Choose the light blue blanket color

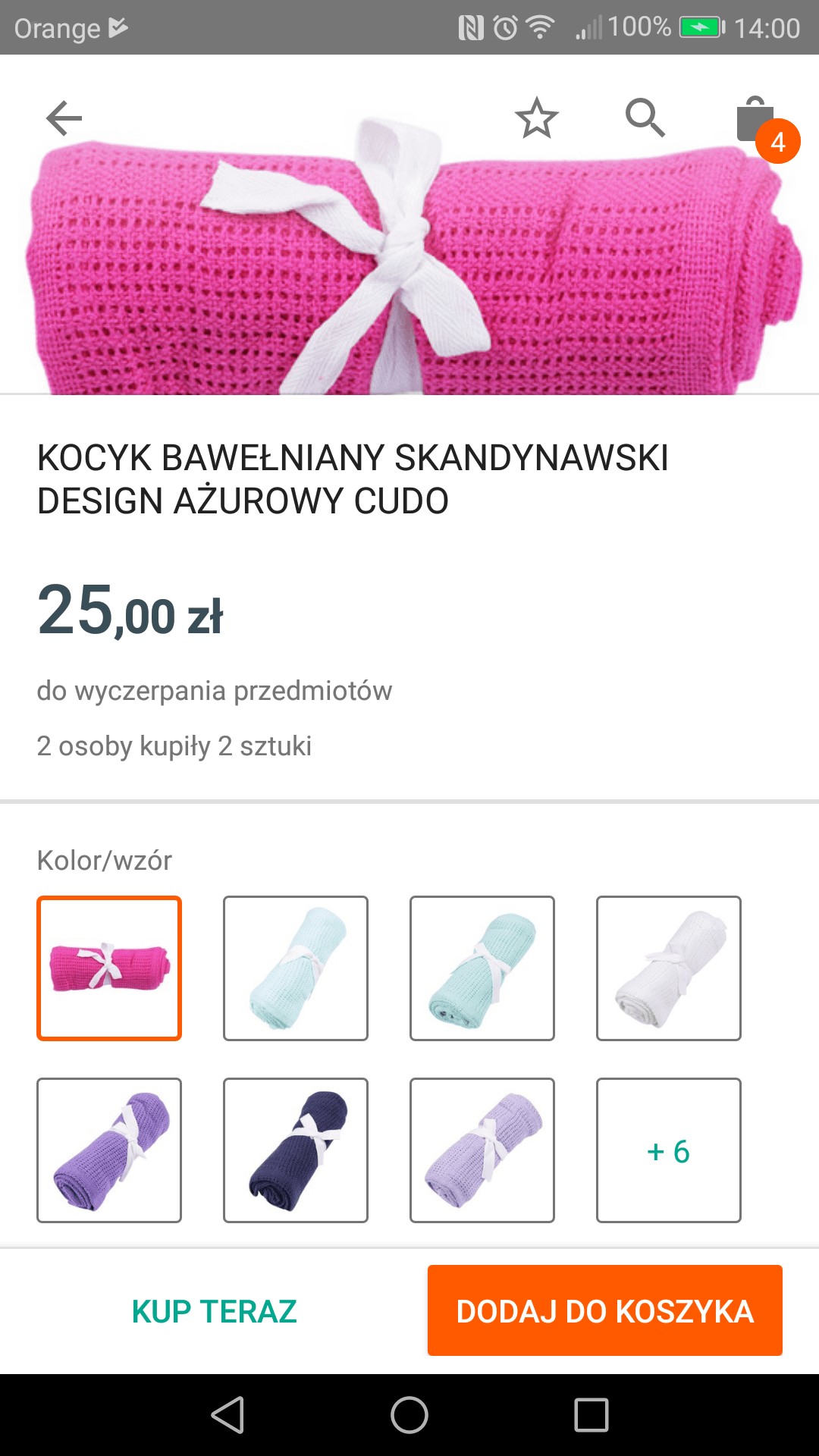(x=296, y=968)
